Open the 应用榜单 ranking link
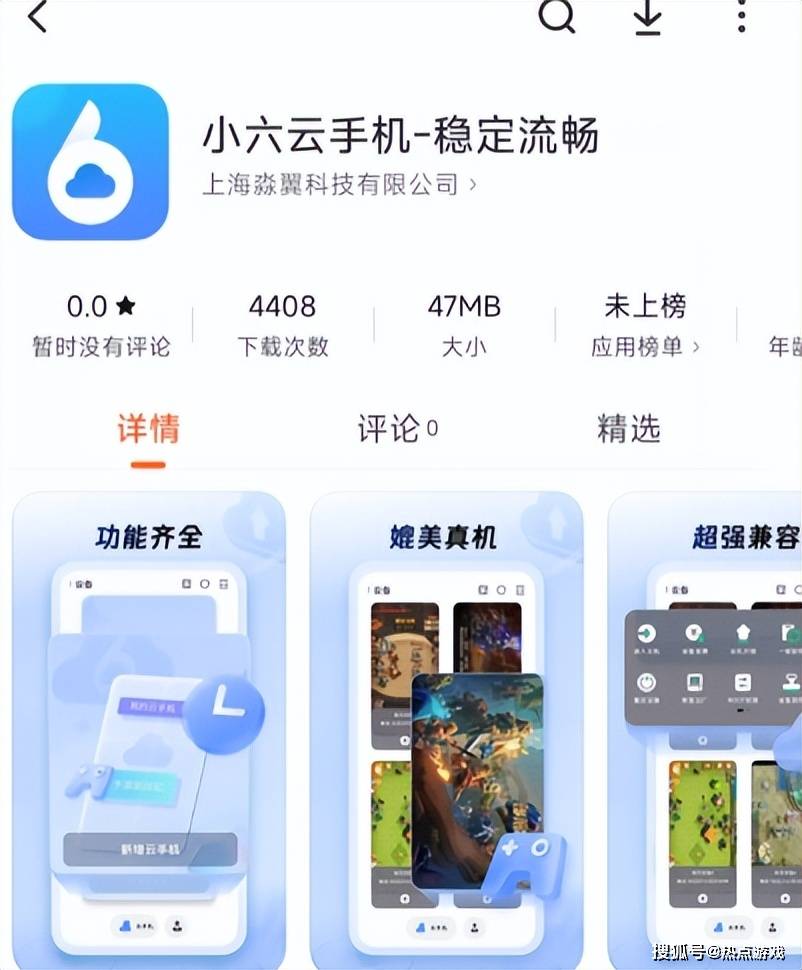 (645, 346)
